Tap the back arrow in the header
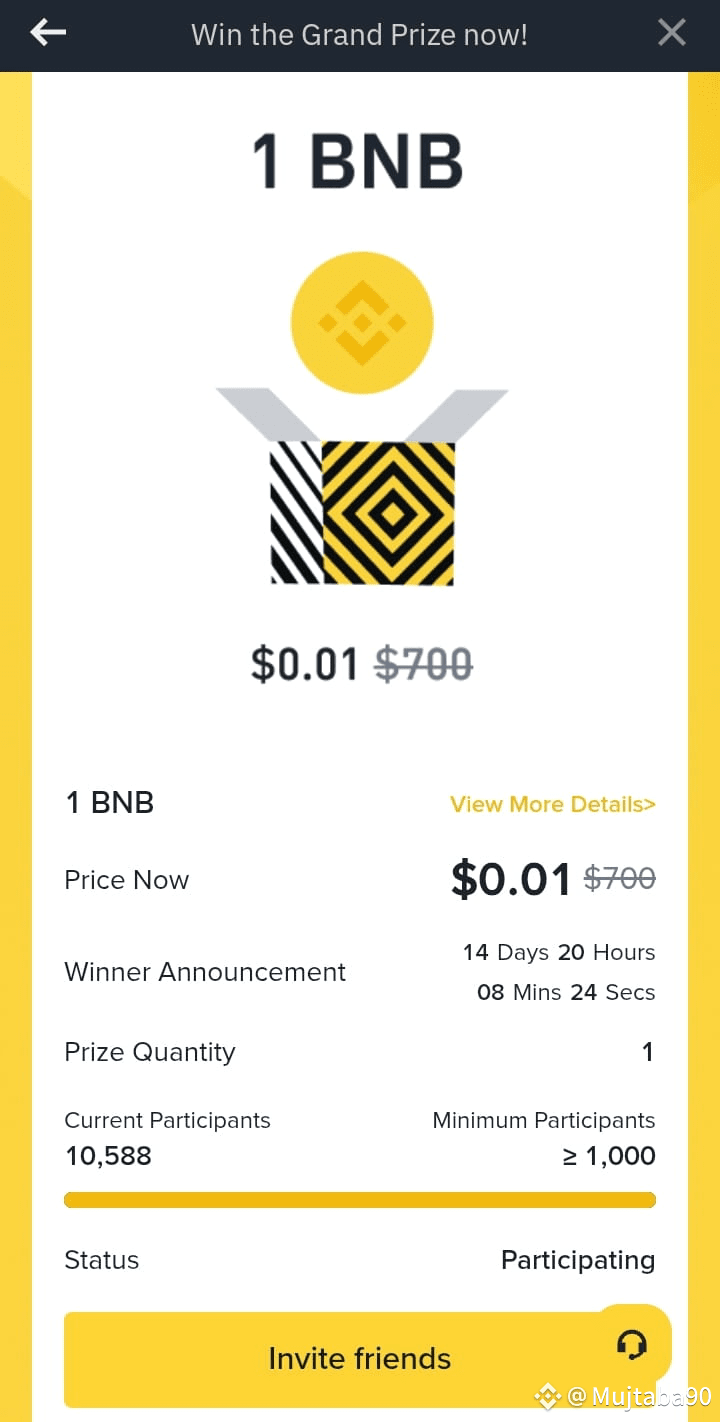The image size is (720, 1422). [x=47, y=33]
